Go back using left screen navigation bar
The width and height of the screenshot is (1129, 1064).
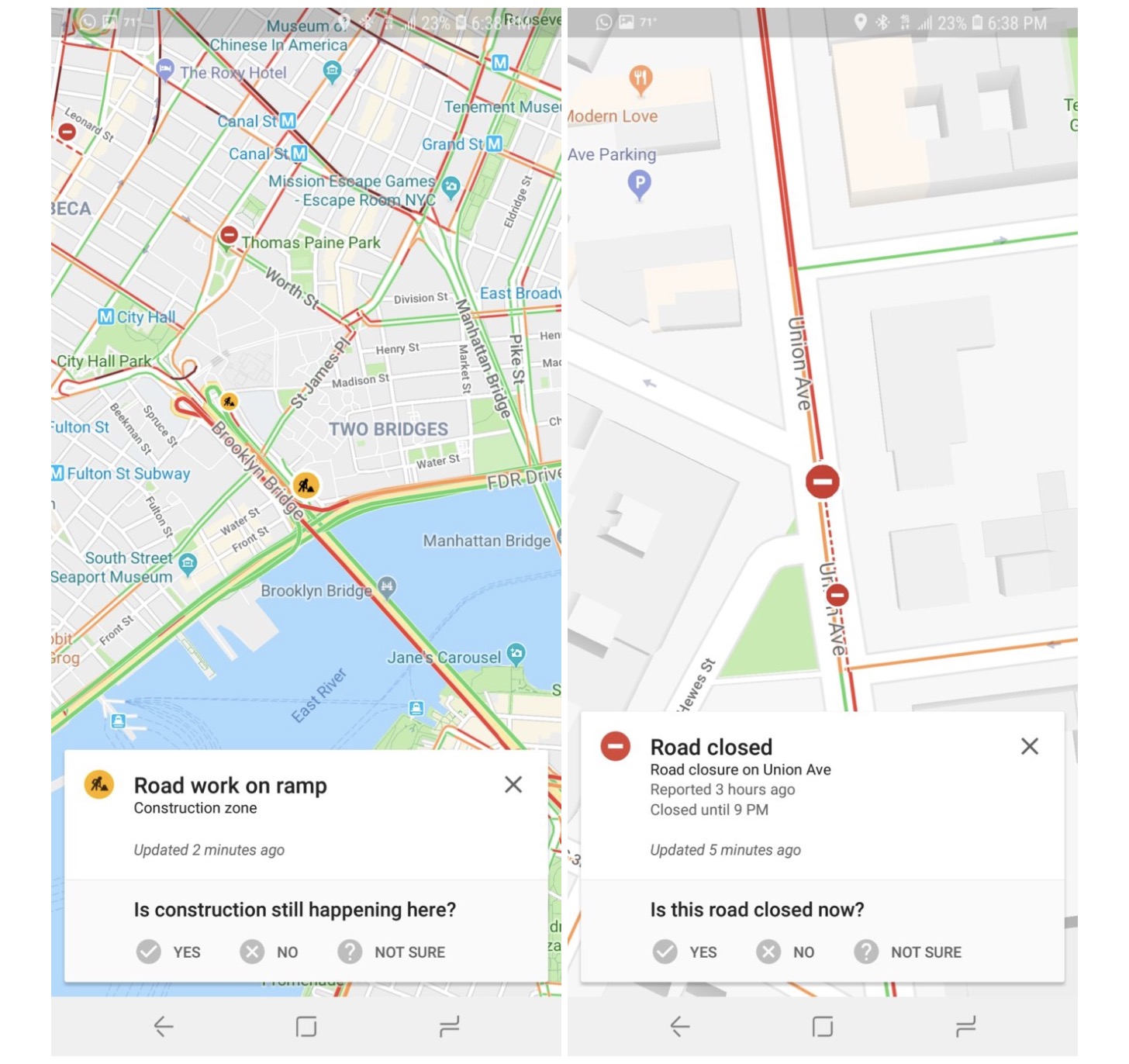pyautogui.click(x=163, y=1026)
